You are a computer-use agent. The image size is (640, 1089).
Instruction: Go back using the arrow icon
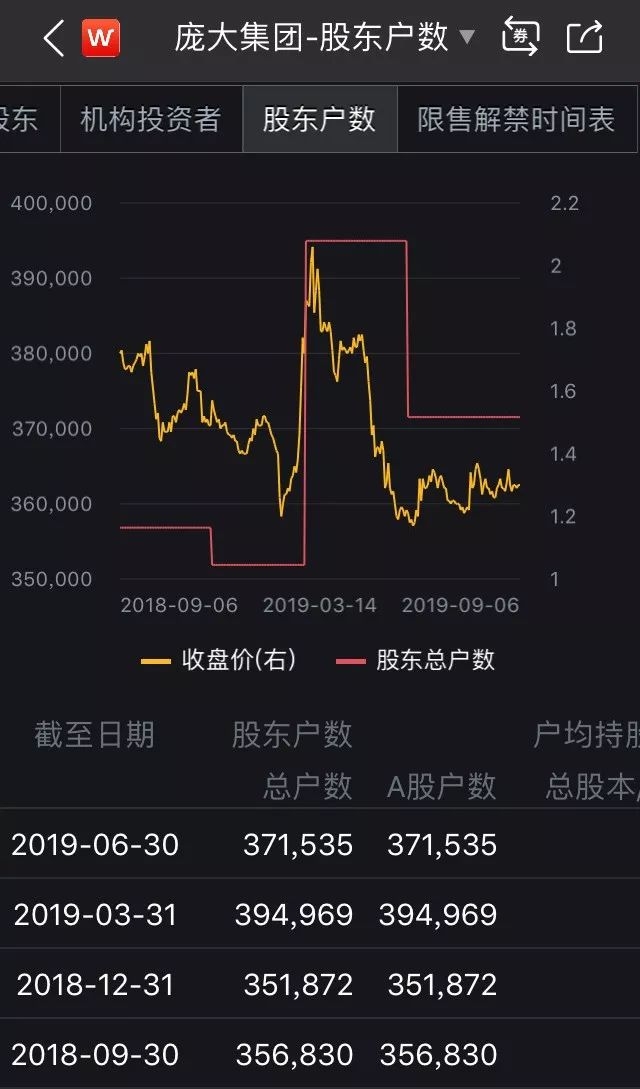(x=54, y=39)
